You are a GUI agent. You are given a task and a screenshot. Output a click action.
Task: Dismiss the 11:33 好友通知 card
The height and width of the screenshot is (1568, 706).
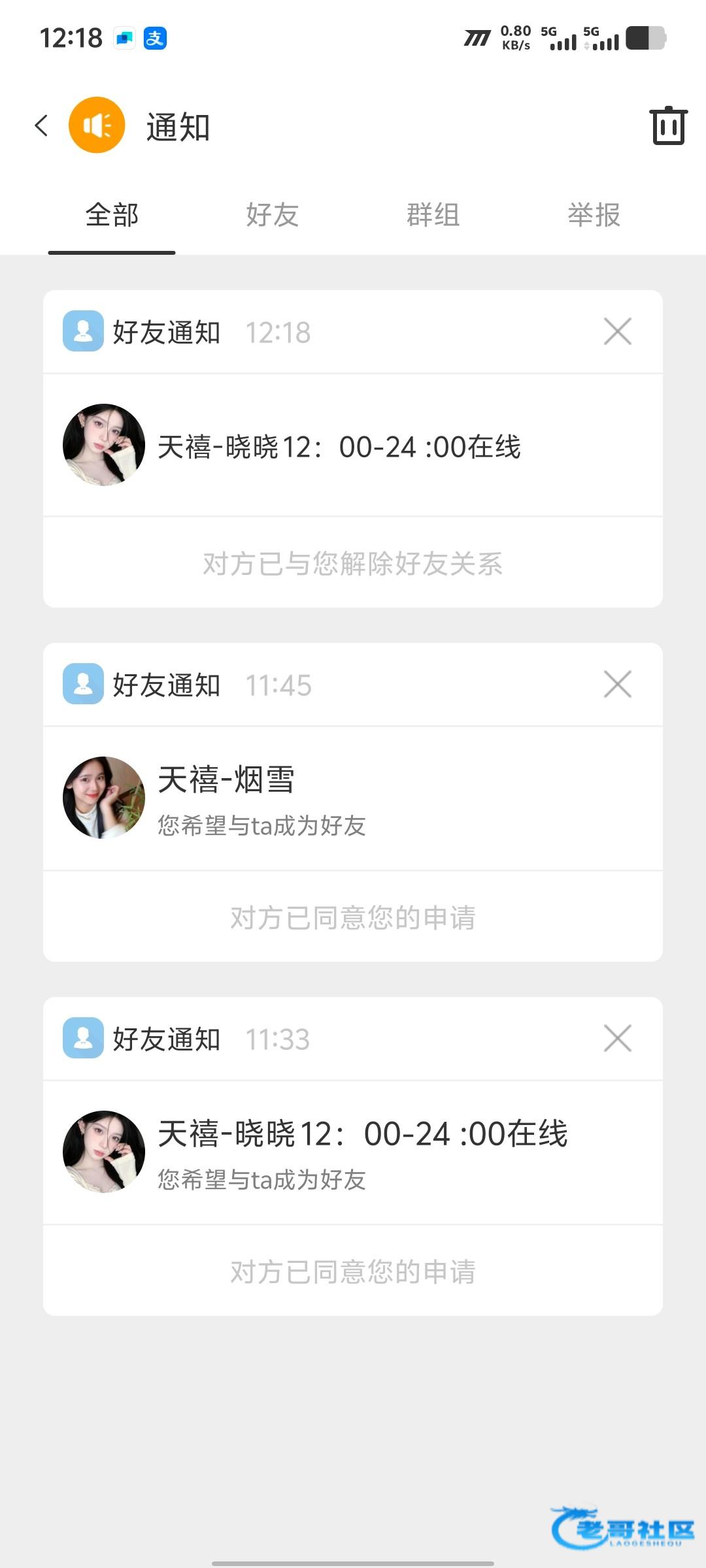617,1038
